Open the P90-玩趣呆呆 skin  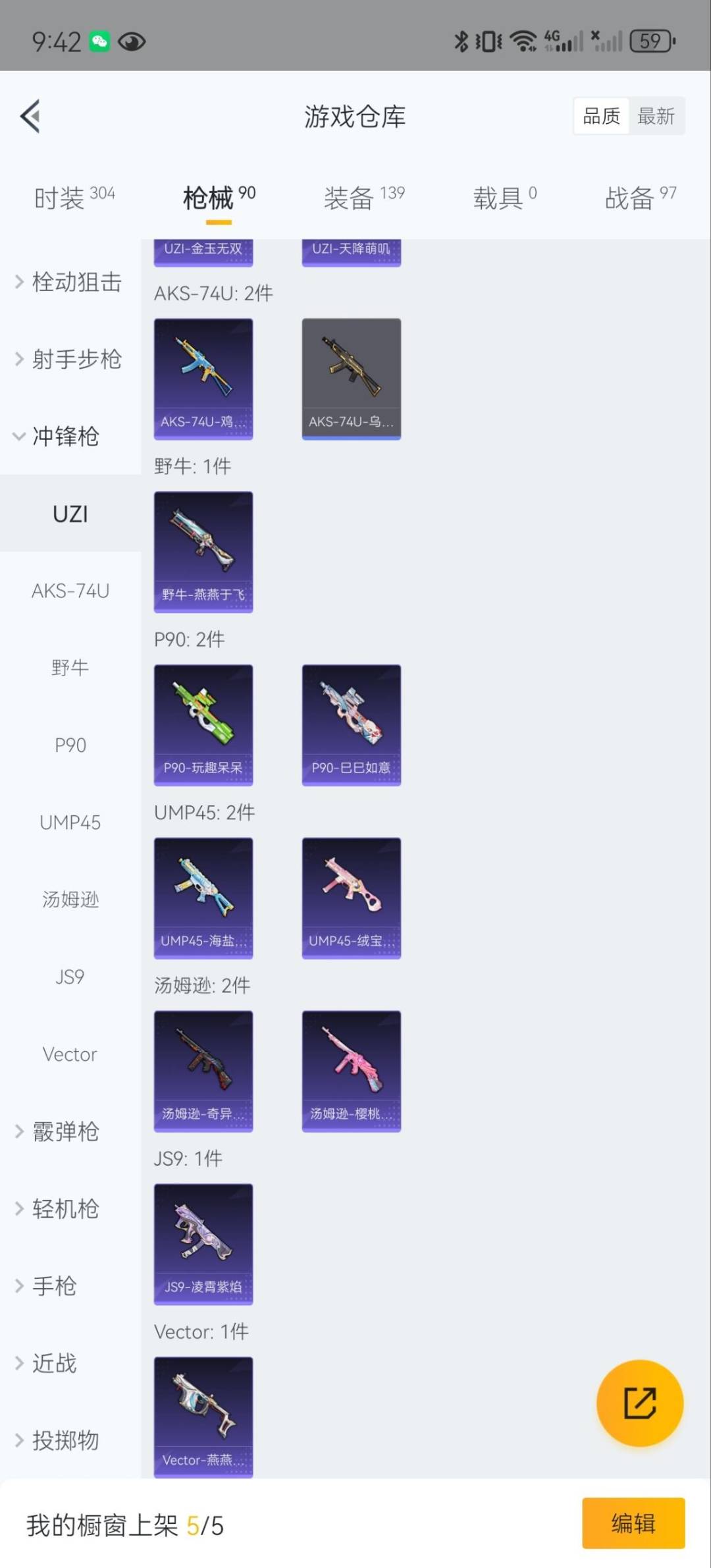point(203,724)
